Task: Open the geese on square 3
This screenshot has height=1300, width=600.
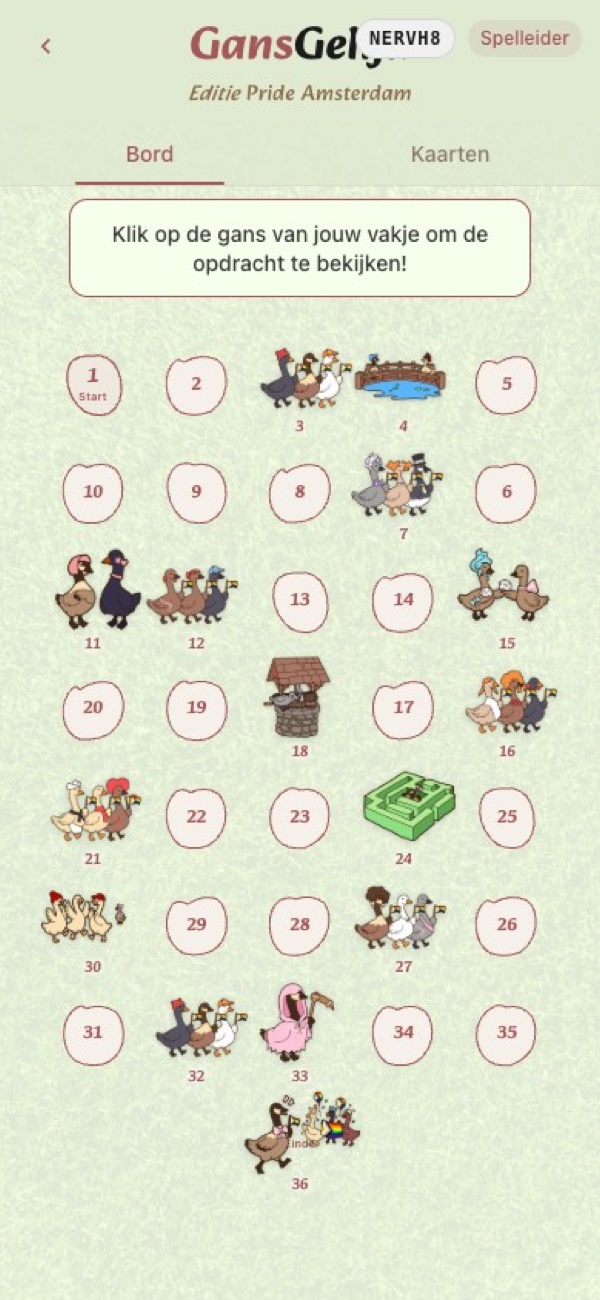Action: point(300,378)
